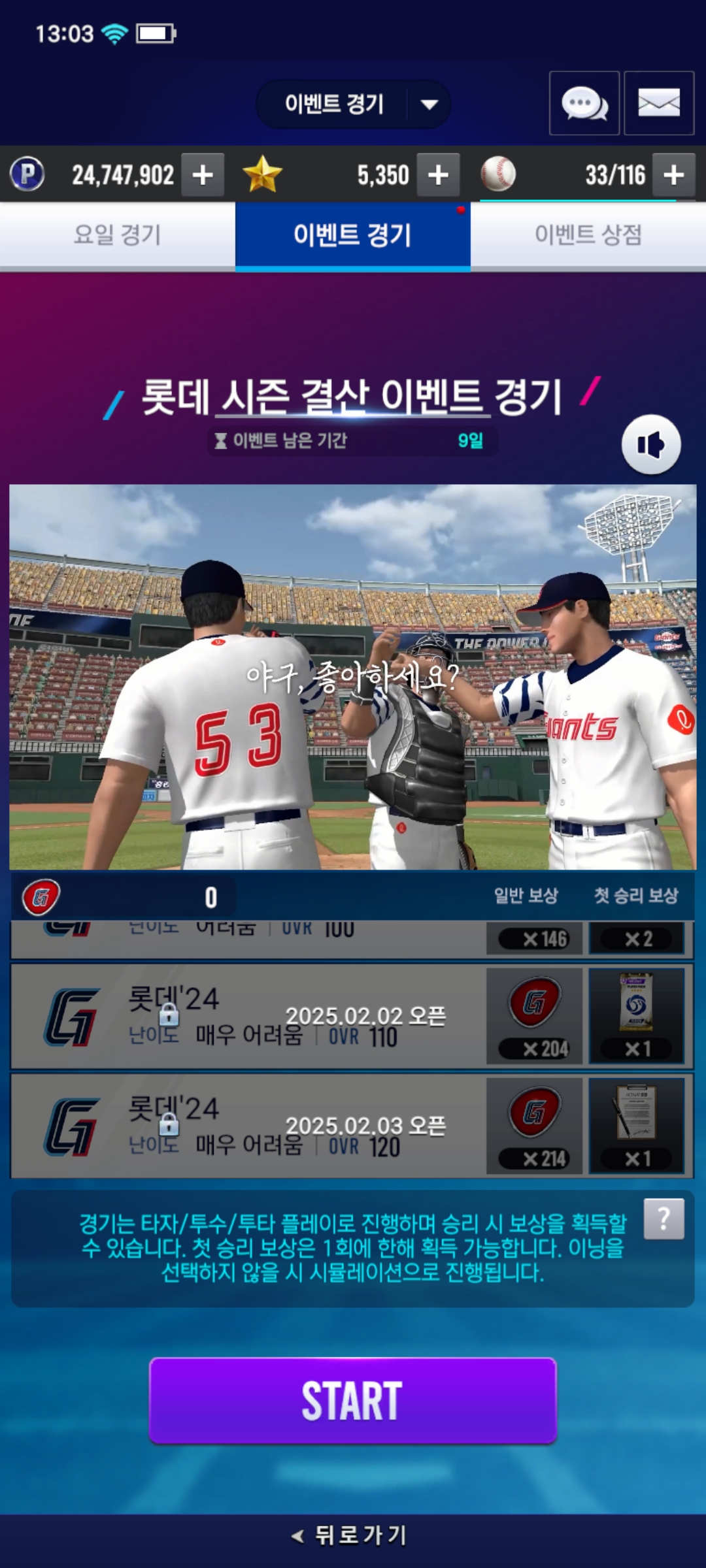The width and height of the screenshot is (706, 1568).
Task: Add more P points with plus button
Action: point(203,174)
